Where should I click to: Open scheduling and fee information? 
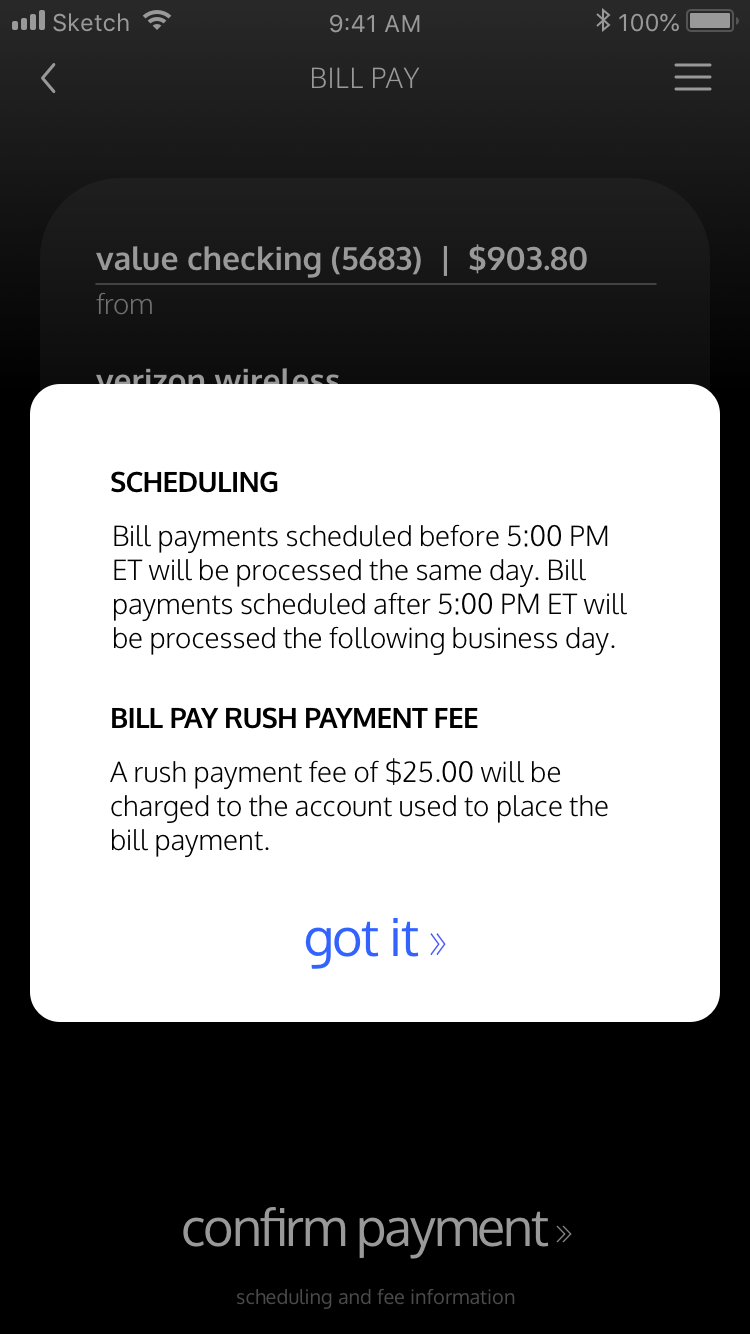(375, 1298)
